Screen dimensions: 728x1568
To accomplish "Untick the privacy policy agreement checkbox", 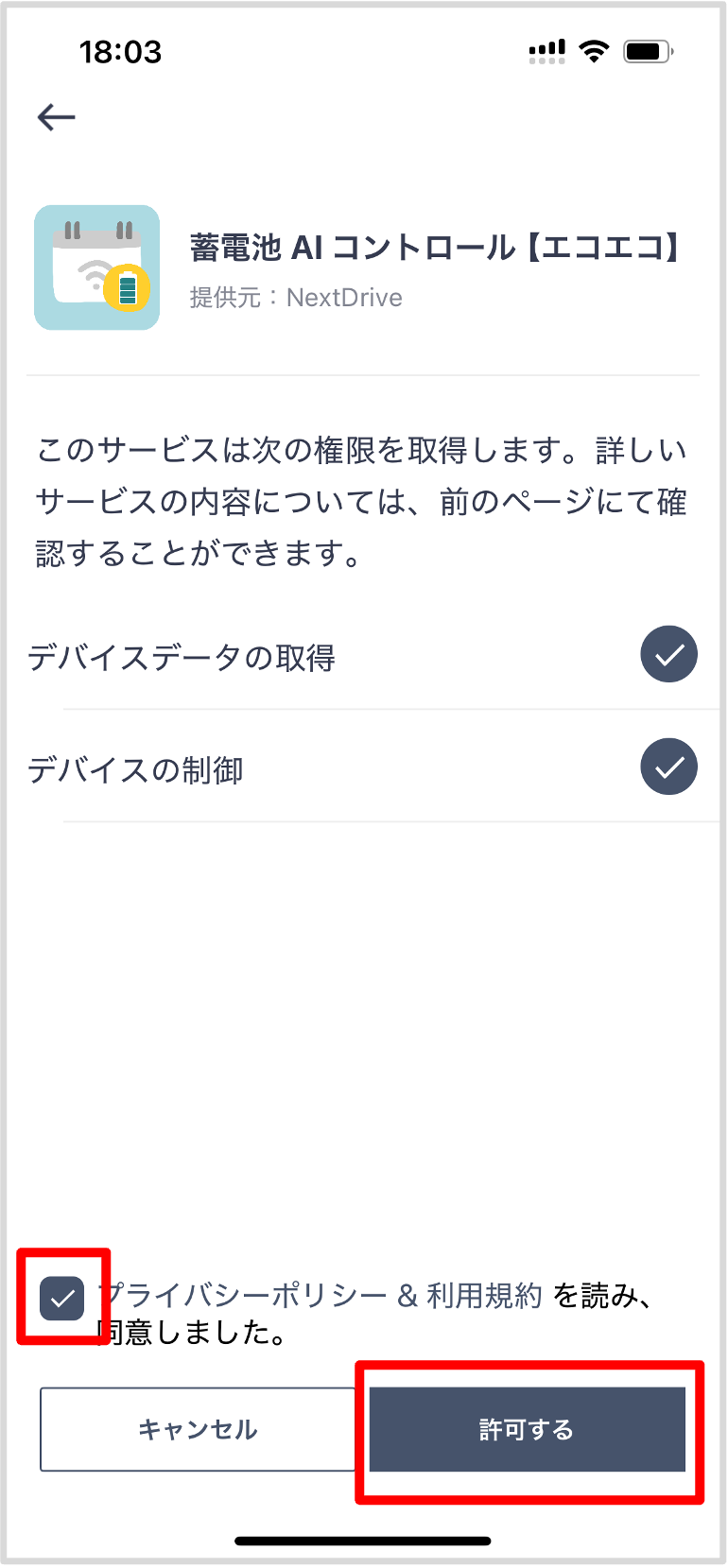I will 62,1299.
